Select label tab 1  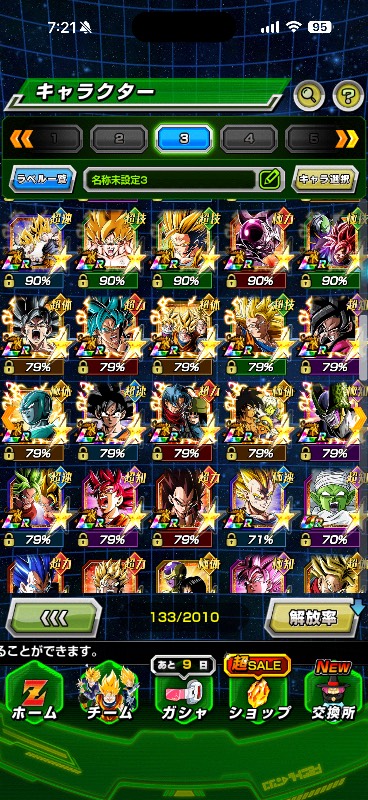(56, 138)
